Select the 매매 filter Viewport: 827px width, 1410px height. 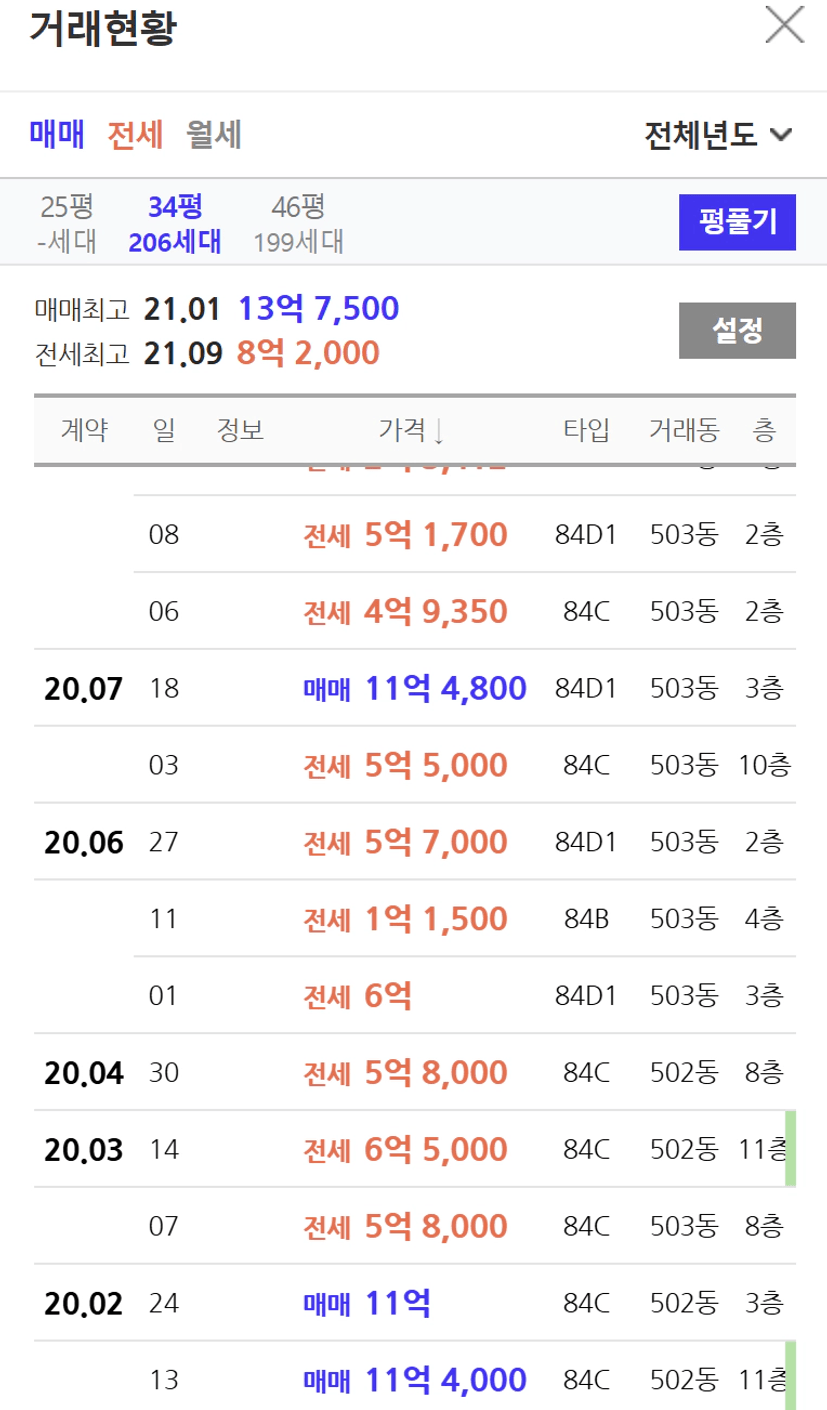[x=57, y=134]
